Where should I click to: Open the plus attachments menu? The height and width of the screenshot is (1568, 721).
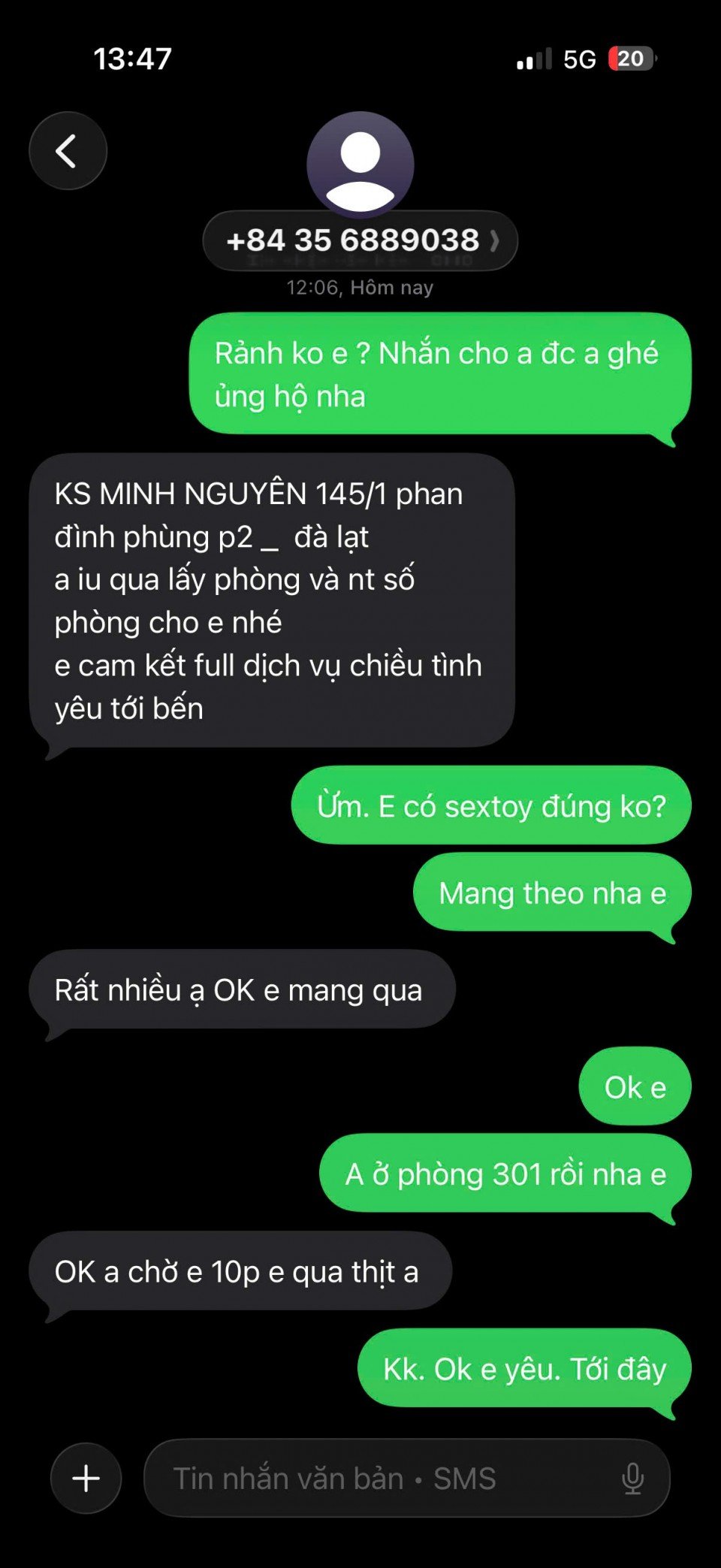point(86,1478)
